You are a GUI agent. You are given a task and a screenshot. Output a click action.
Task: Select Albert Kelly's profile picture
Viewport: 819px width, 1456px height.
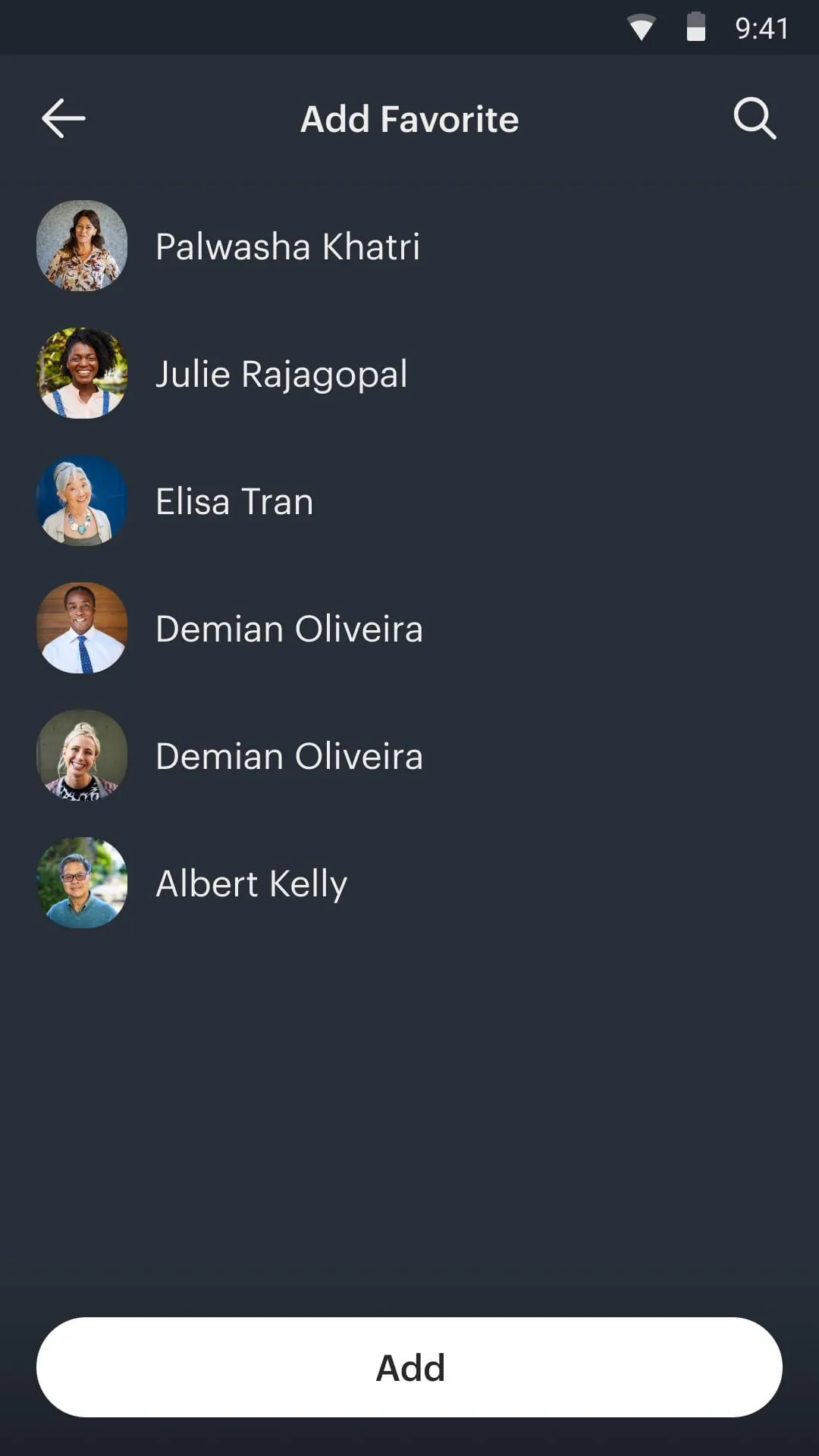[82, 883]
